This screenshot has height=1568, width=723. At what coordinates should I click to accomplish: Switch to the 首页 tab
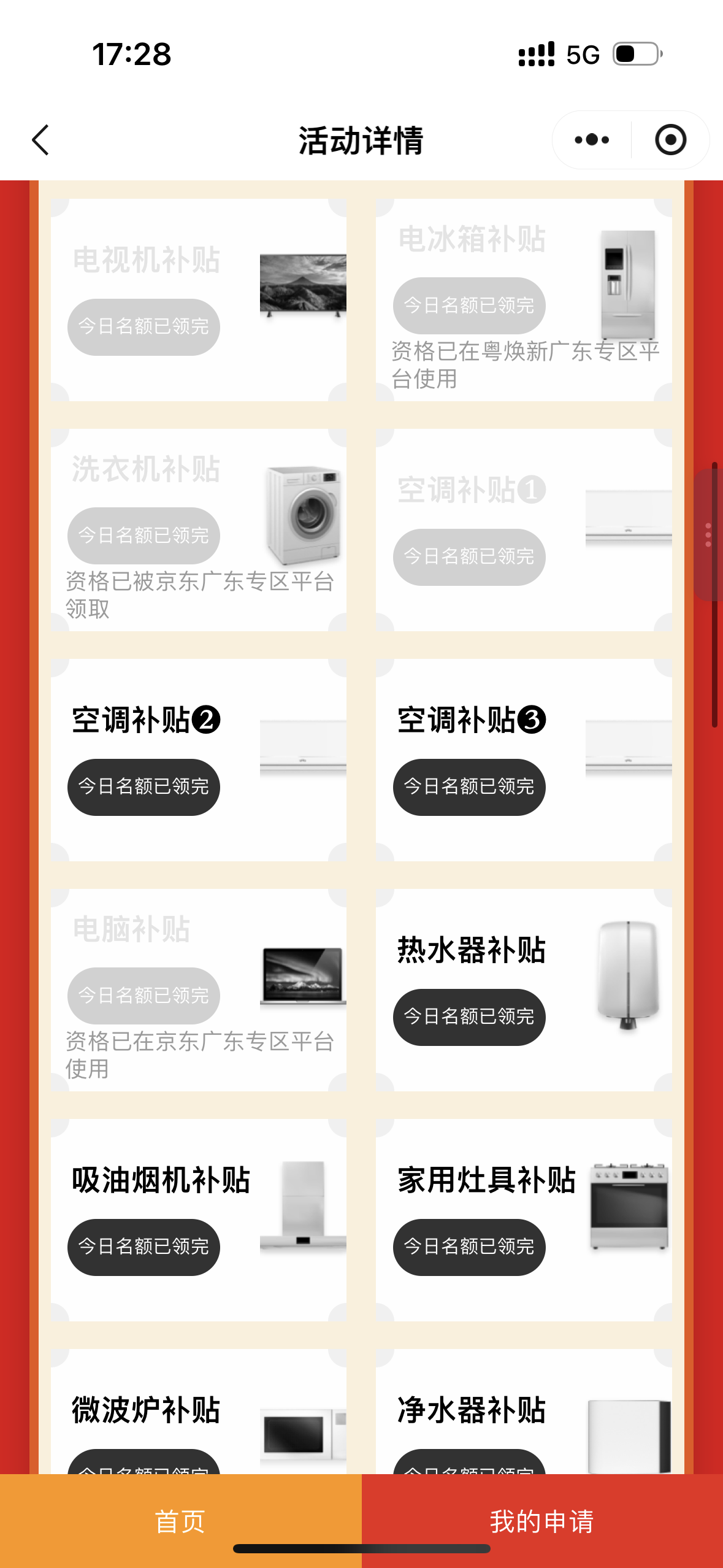coord(180,1521)
